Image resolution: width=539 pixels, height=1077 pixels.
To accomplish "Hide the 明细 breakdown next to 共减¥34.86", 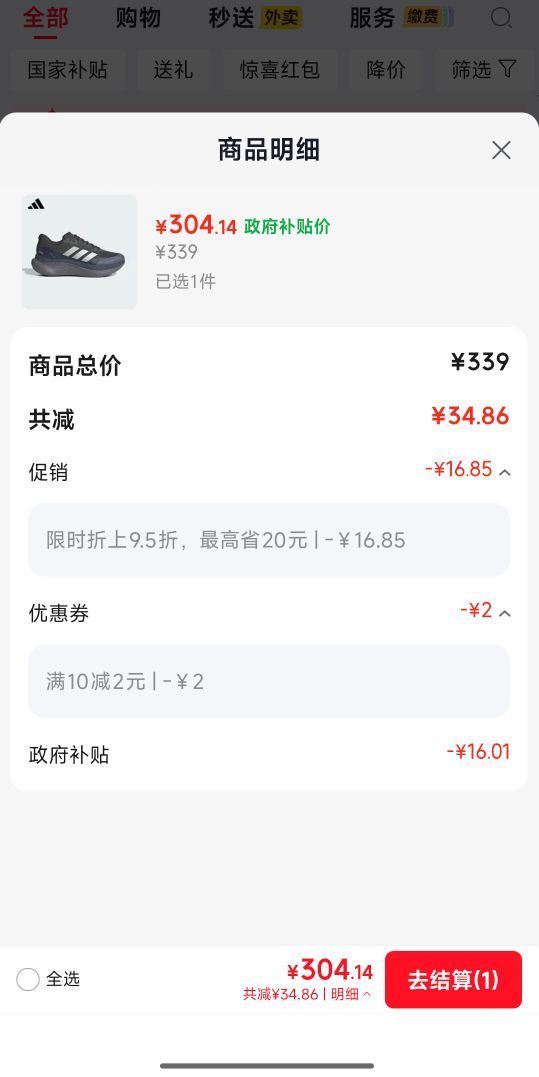I will coord(351,994).
